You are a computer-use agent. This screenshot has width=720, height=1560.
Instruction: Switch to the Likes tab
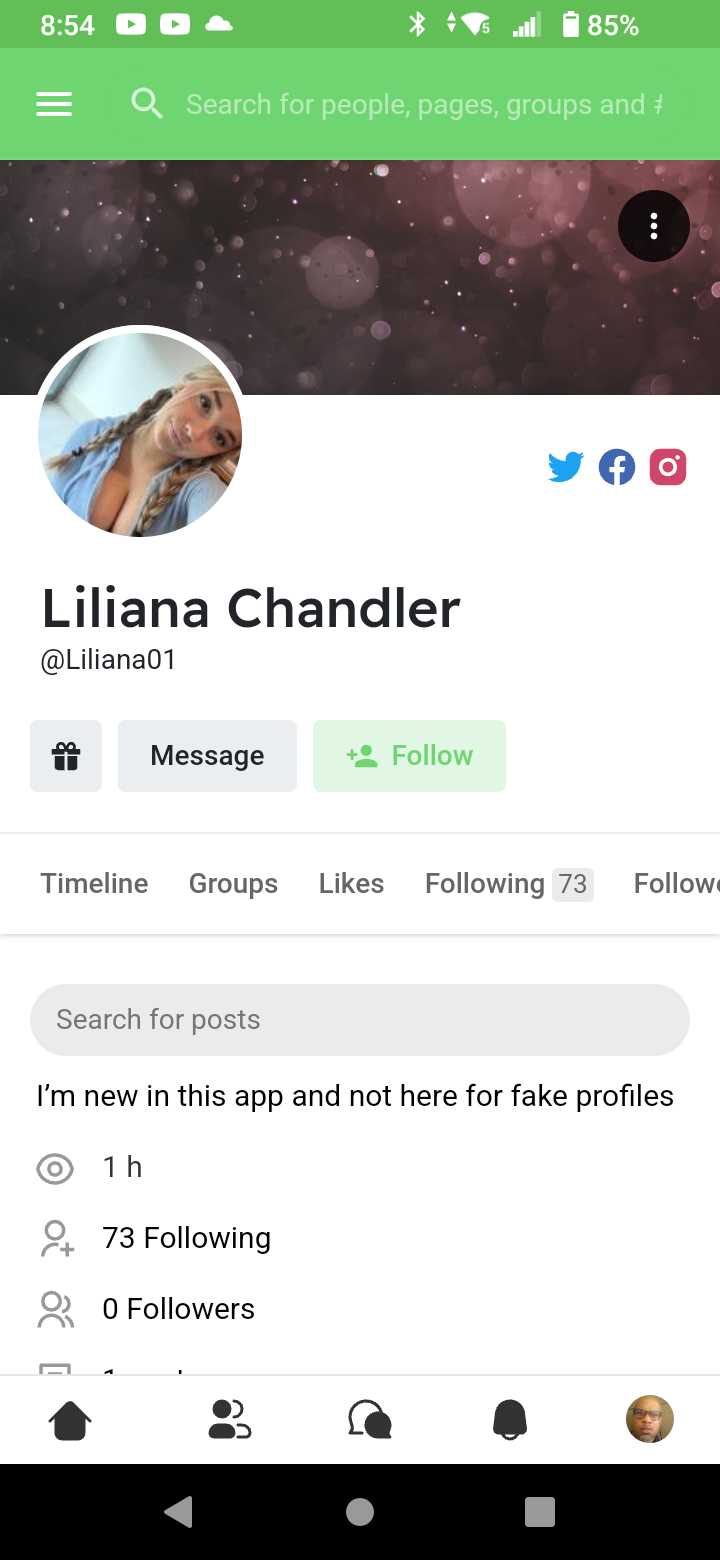click(351, 884)
